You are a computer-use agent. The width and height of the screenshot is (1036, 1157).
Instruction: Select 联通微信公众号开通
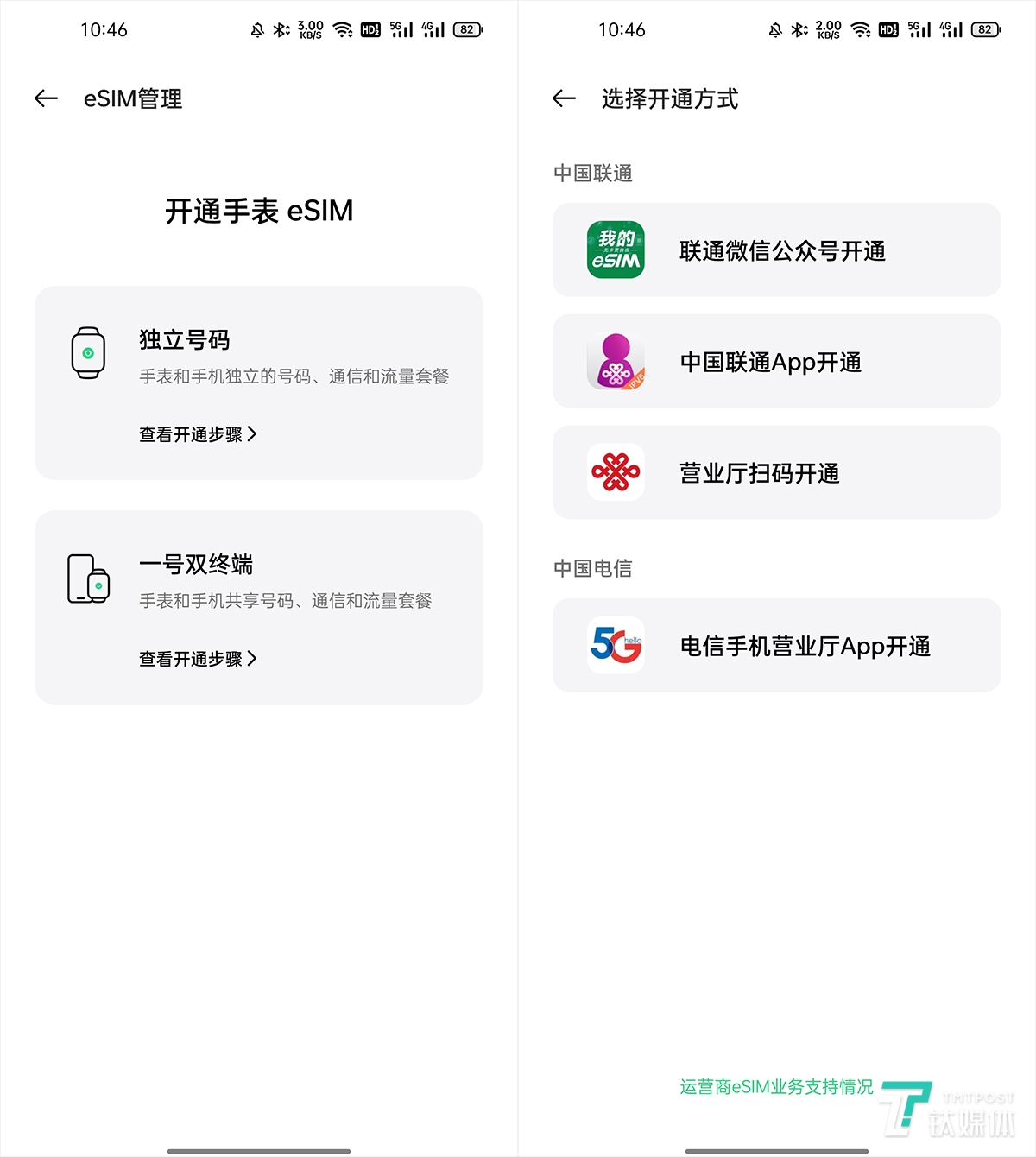[x=776, y=250]
